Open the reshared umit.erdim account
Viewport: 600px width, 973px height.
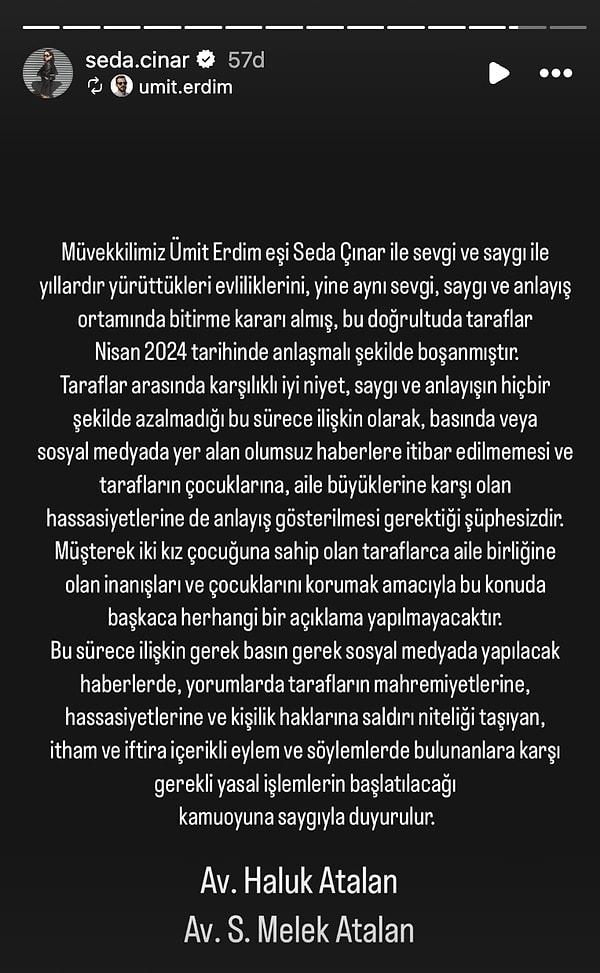click(x=186, y=86)
